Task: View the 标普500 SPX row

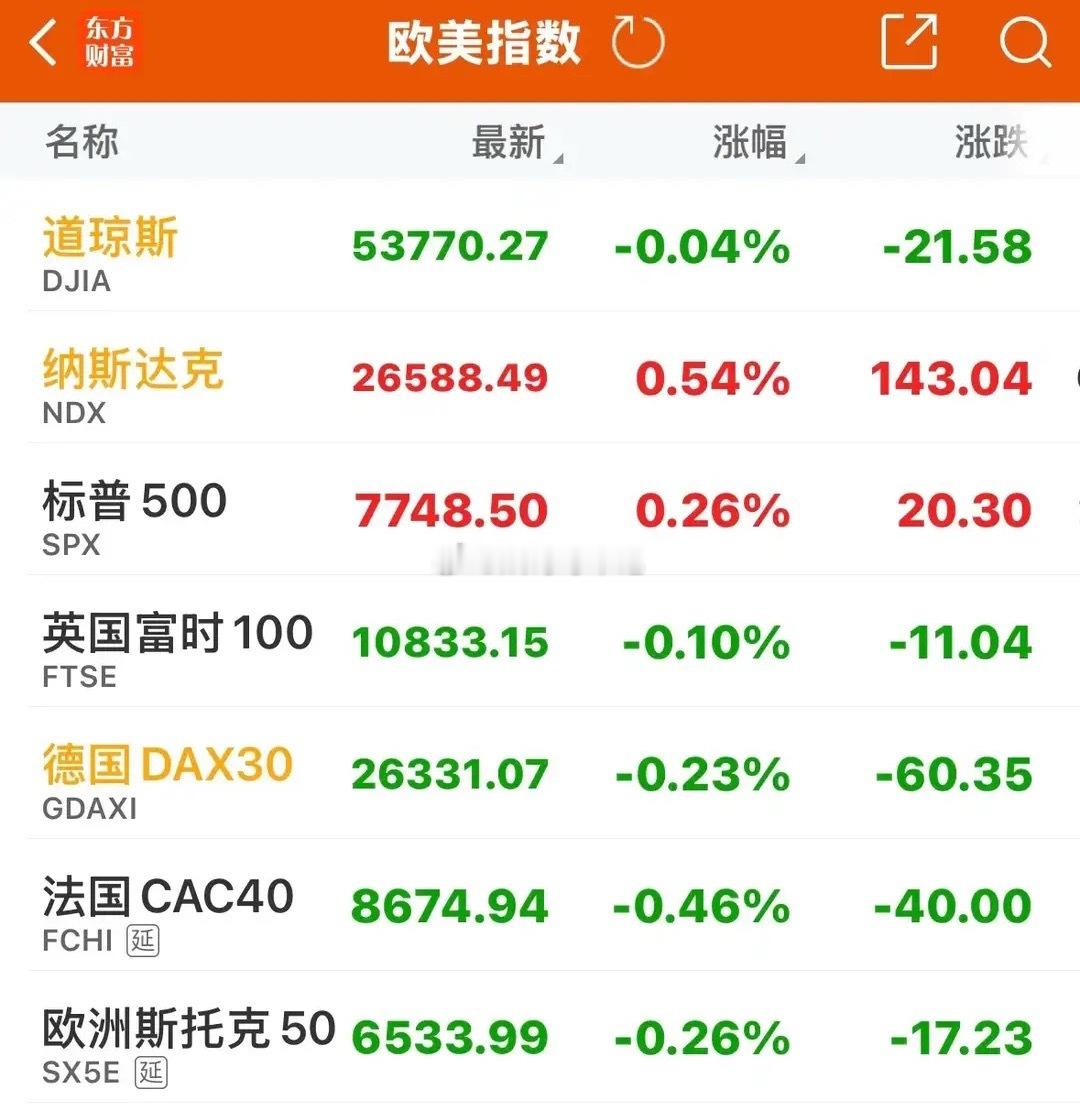Action: tap(540, 509)
